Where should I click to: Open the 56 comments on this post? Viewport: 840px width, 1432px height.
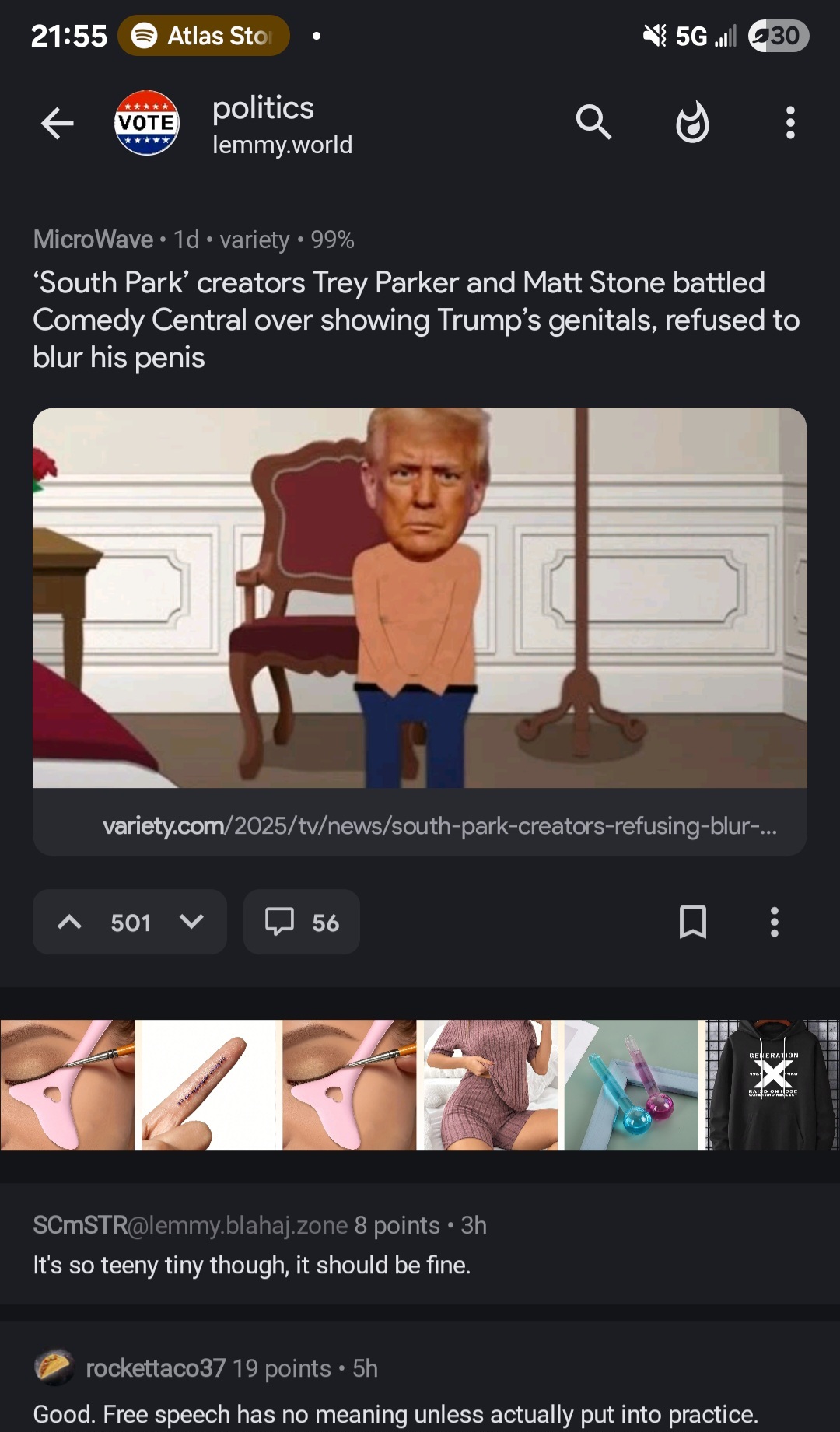point(302,923)
